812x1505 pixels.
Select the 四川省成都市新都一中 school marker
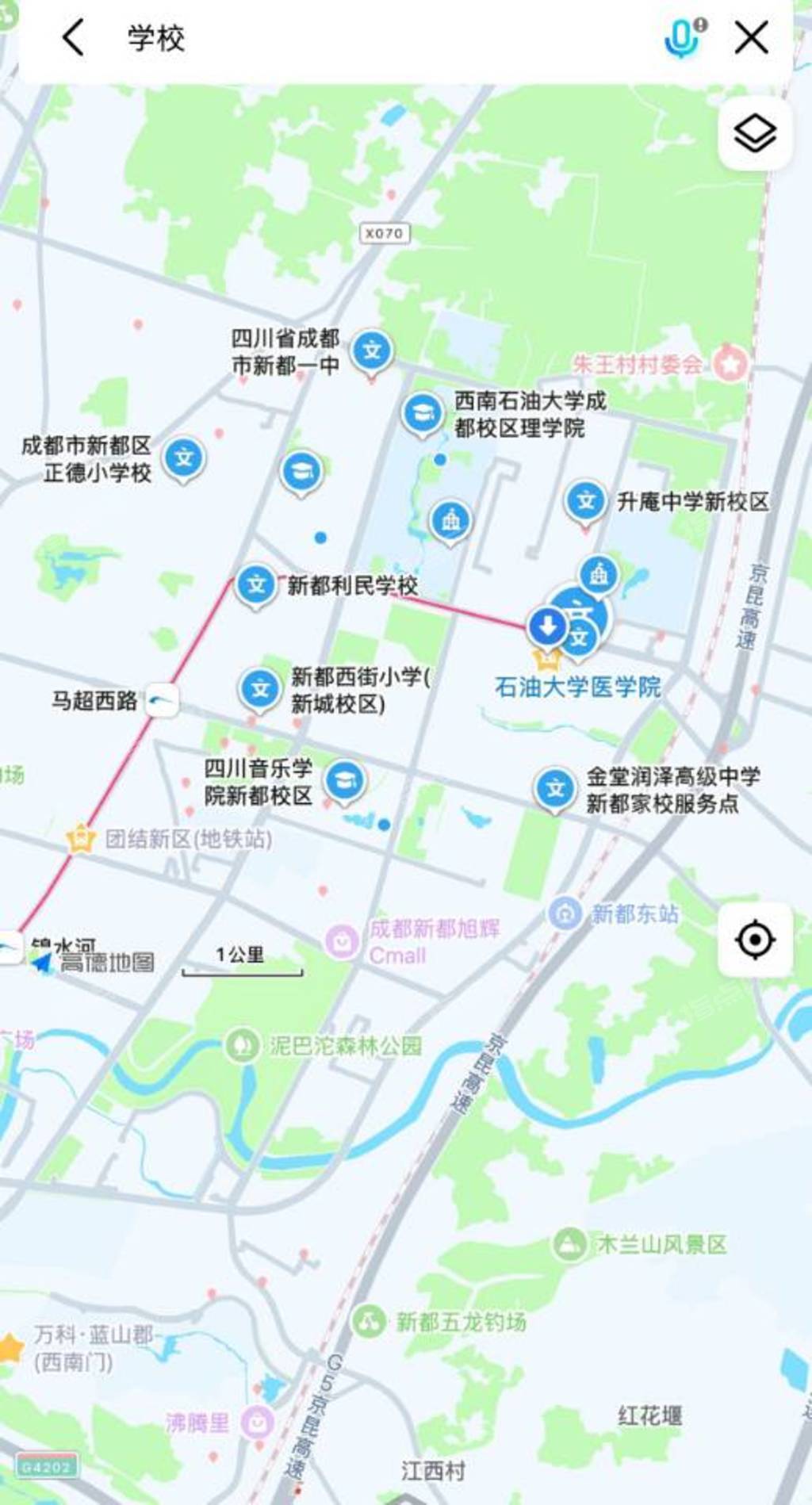pos(372,350)
